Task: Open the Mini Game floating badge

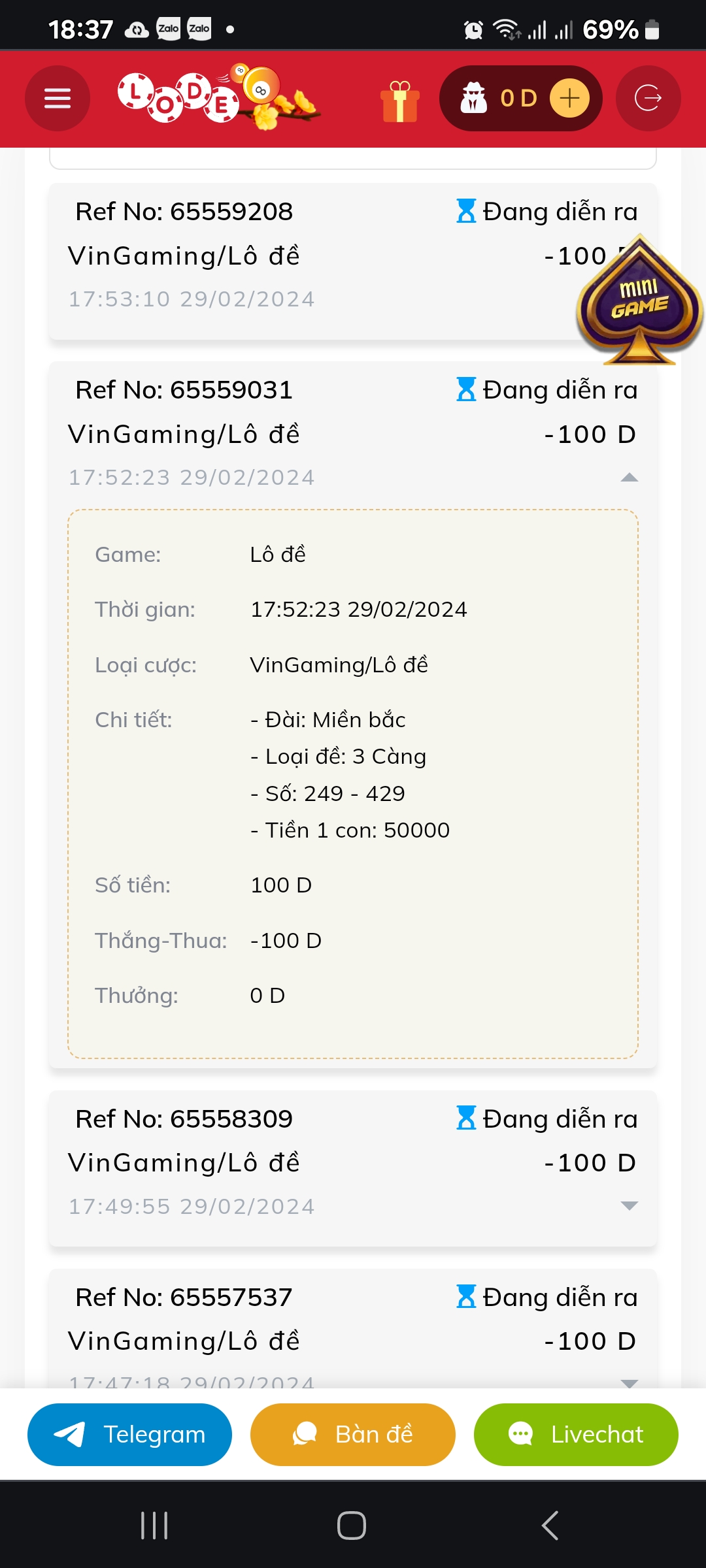Action: pos(639,302)
